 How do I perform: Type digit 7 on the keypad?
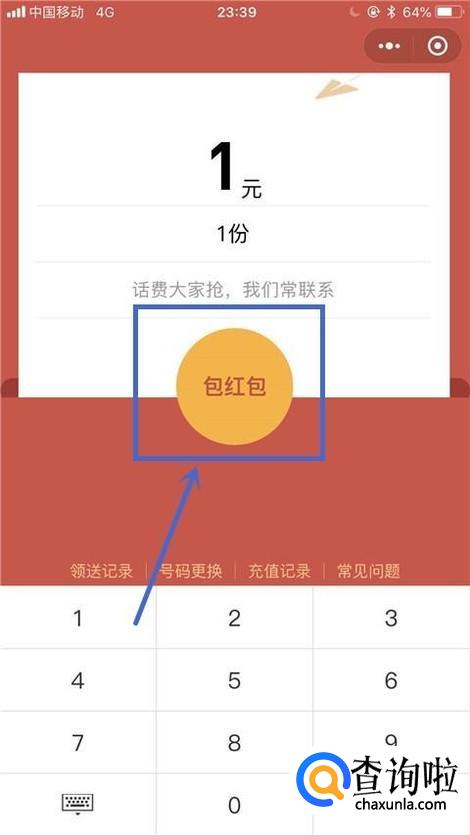point(78,742)
